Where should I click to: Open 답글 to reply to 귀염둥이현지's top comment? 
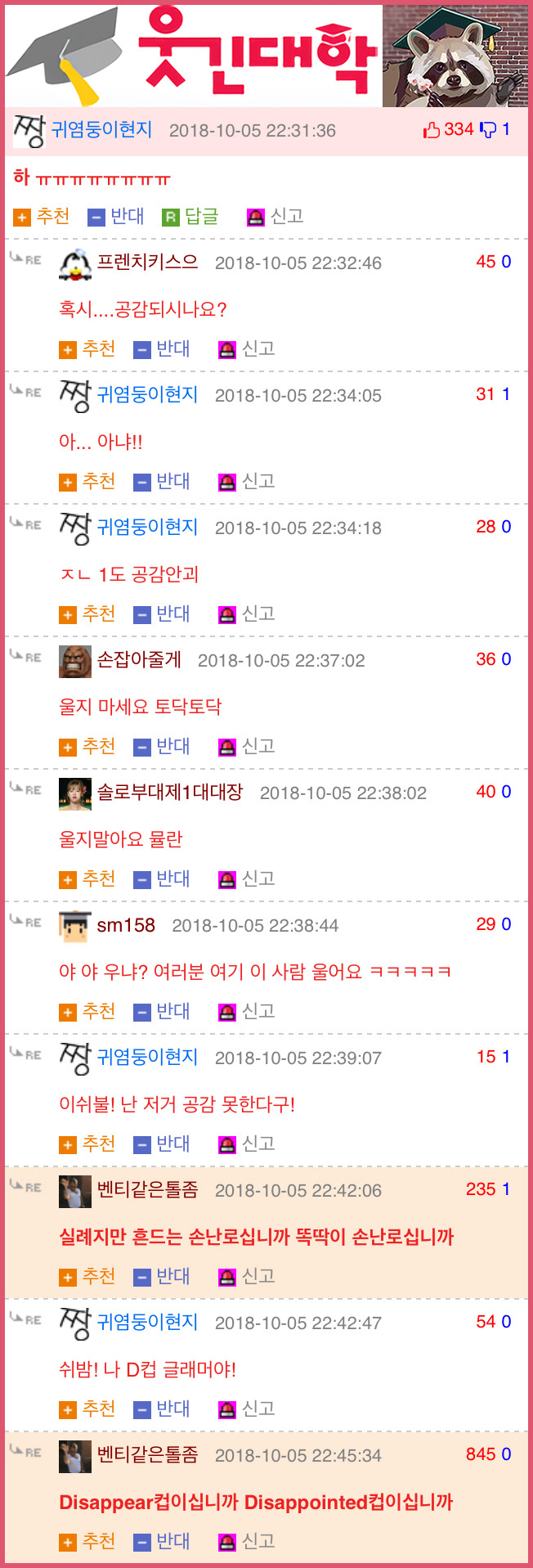pos(190,217)
